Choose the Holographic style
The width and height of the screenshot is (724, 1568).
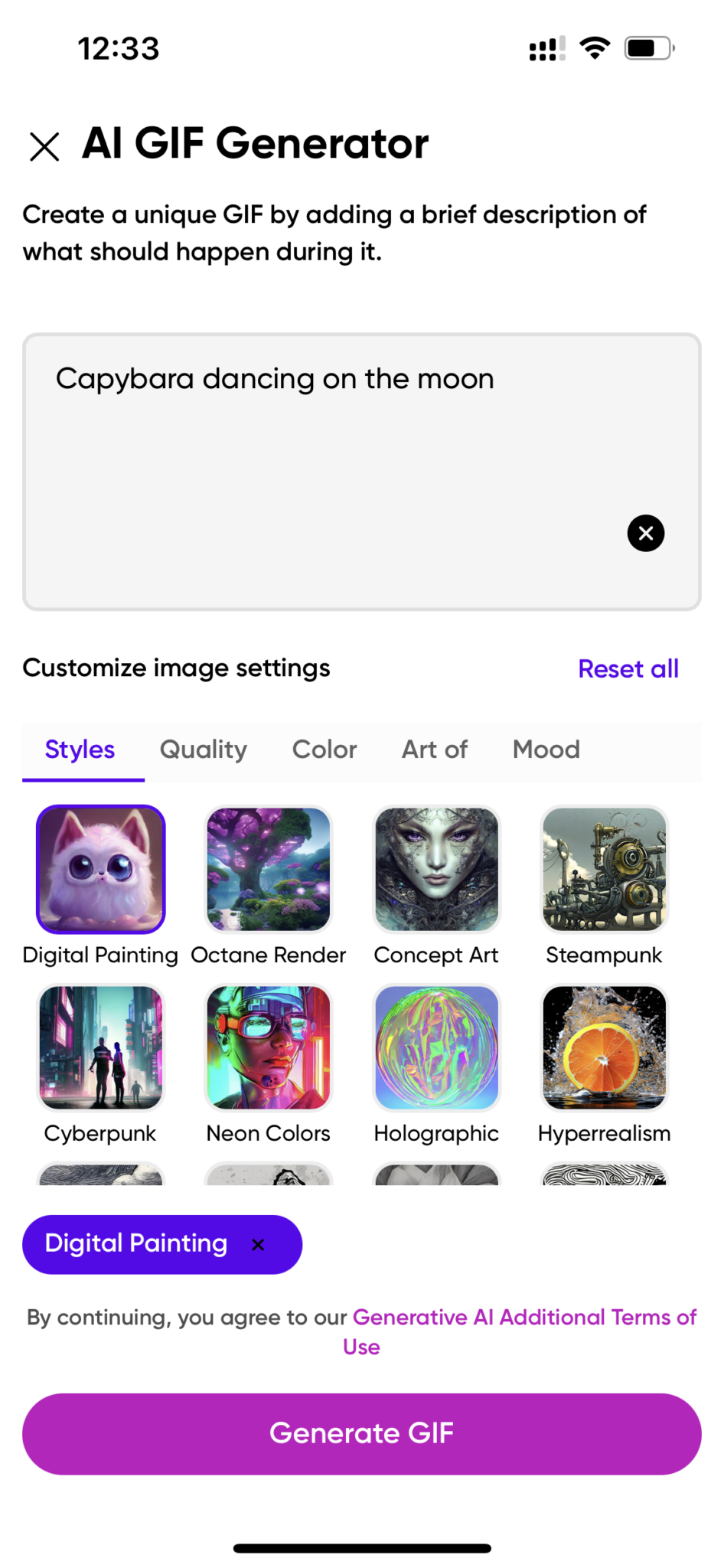click(436, 1047)
